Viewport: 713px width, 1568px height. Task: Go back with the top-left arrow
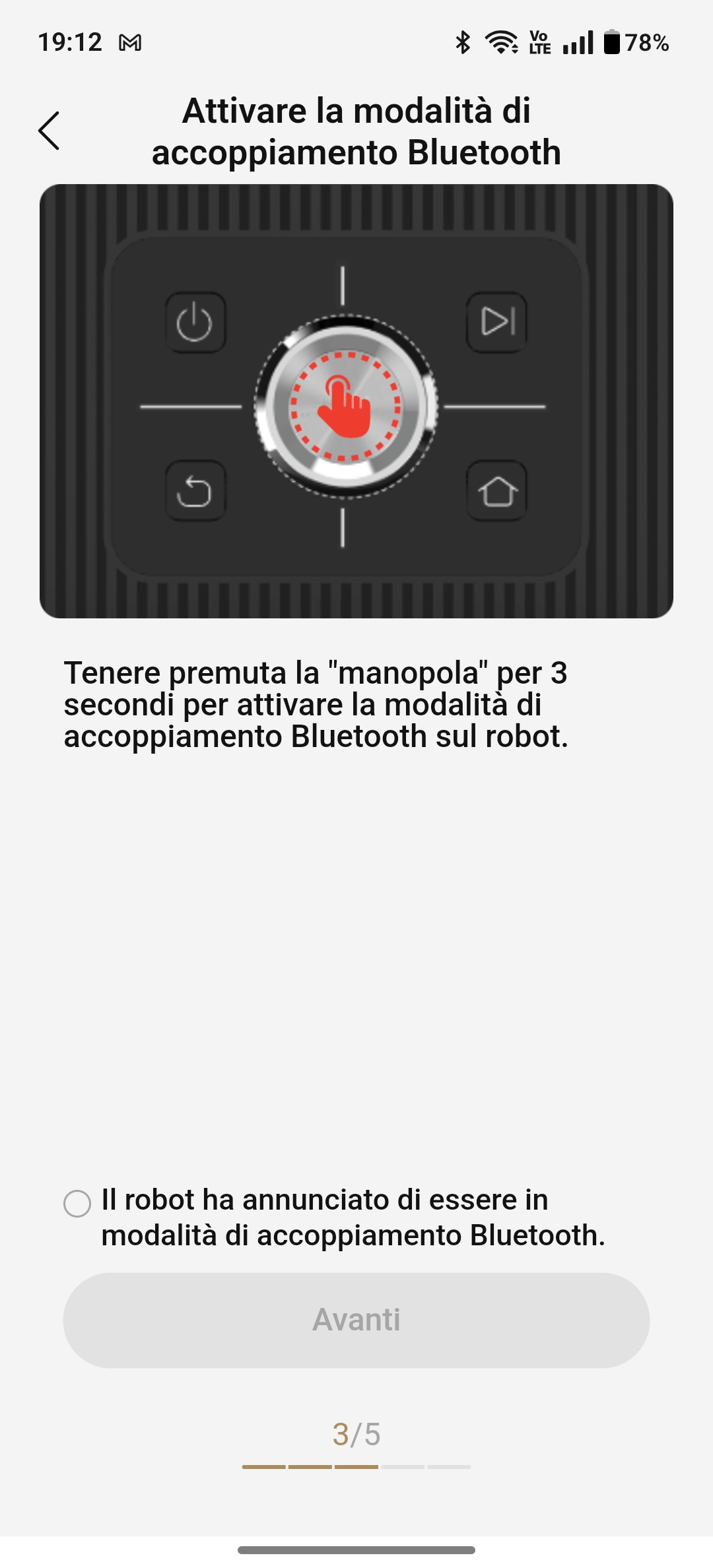pyautogui.click(x=50, y=131)
